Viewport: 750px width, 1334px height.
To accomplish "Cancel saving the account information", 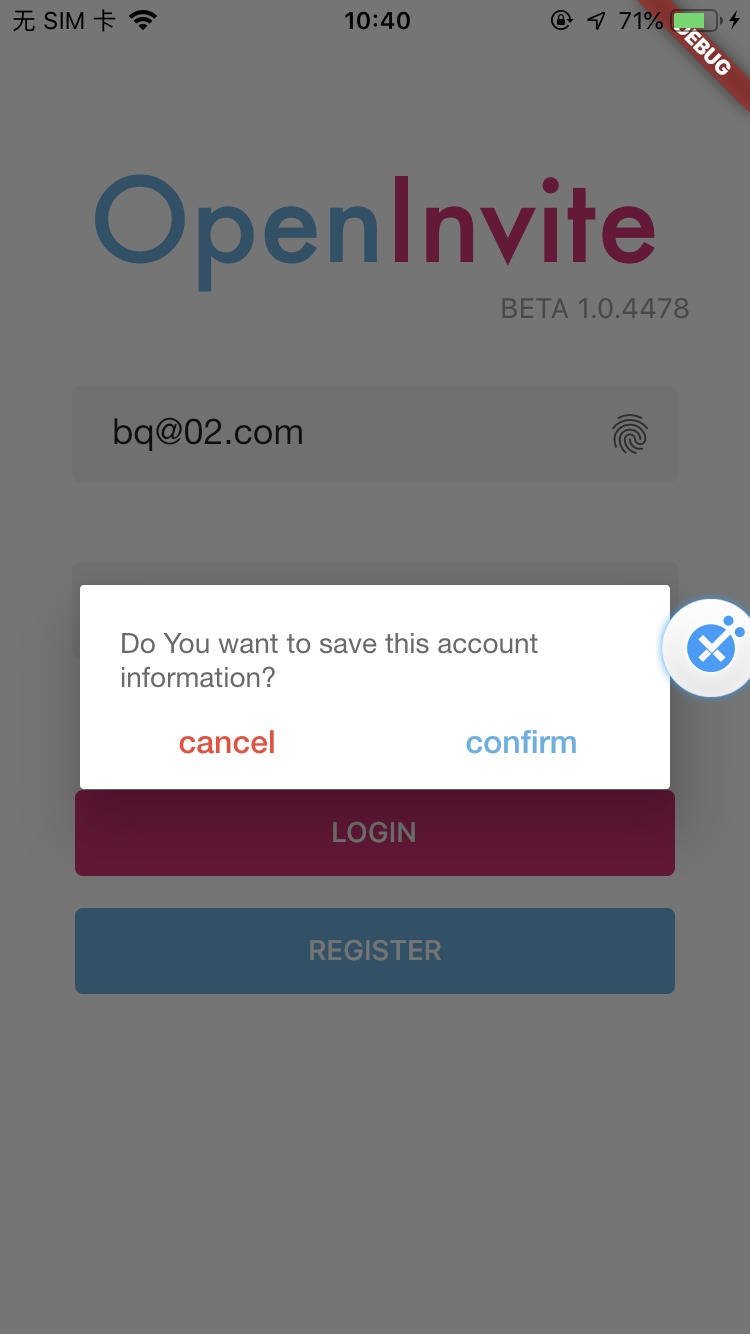I will click(227, 743).
